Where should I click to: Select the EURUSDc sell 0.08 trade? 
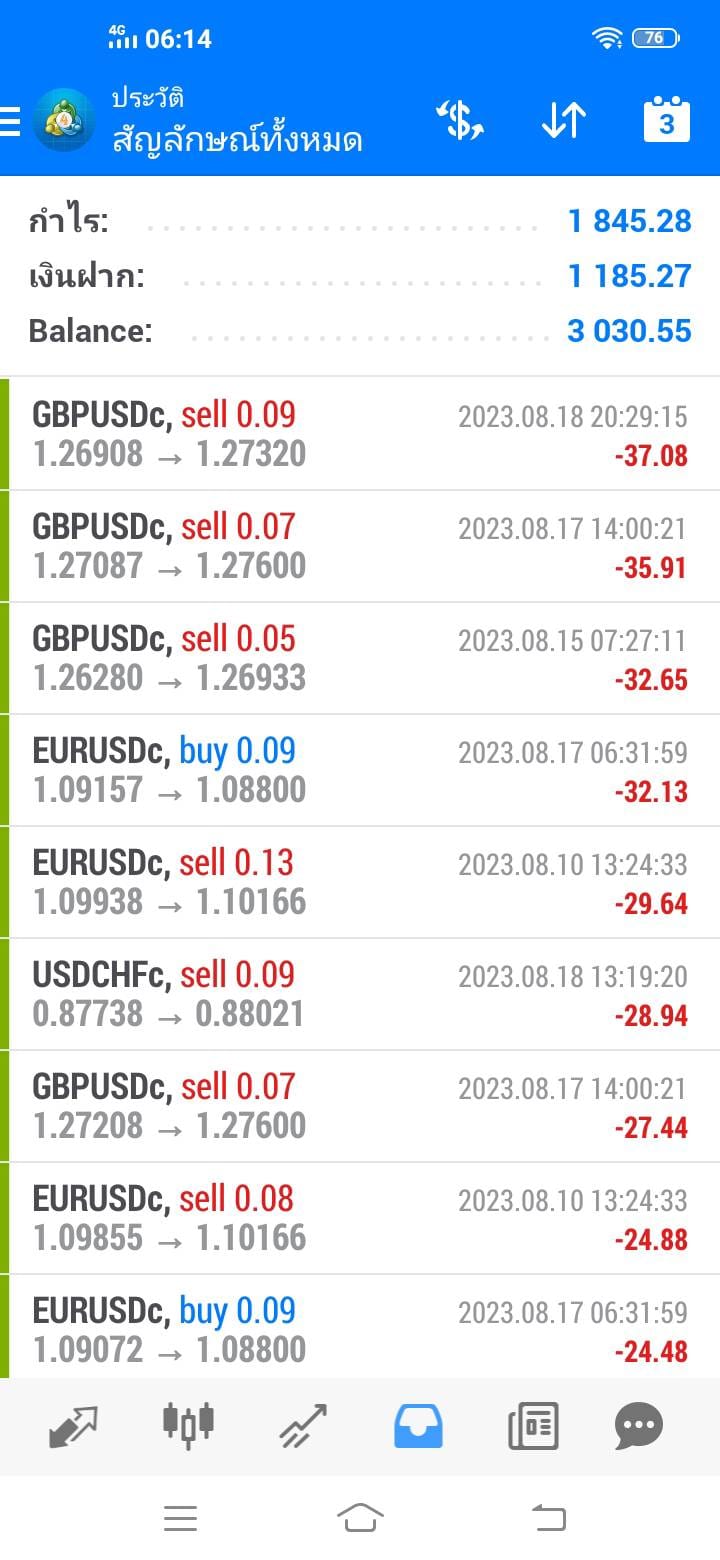[360, 1219]
